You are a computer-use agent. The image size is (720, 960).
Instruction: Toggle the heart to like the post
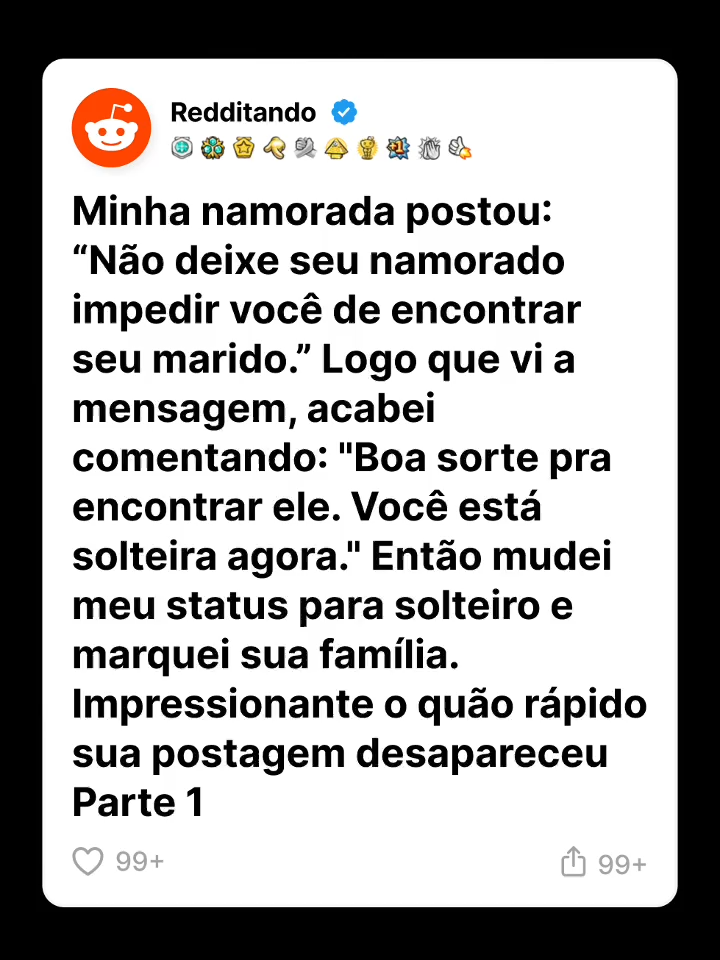click(87, 861)
